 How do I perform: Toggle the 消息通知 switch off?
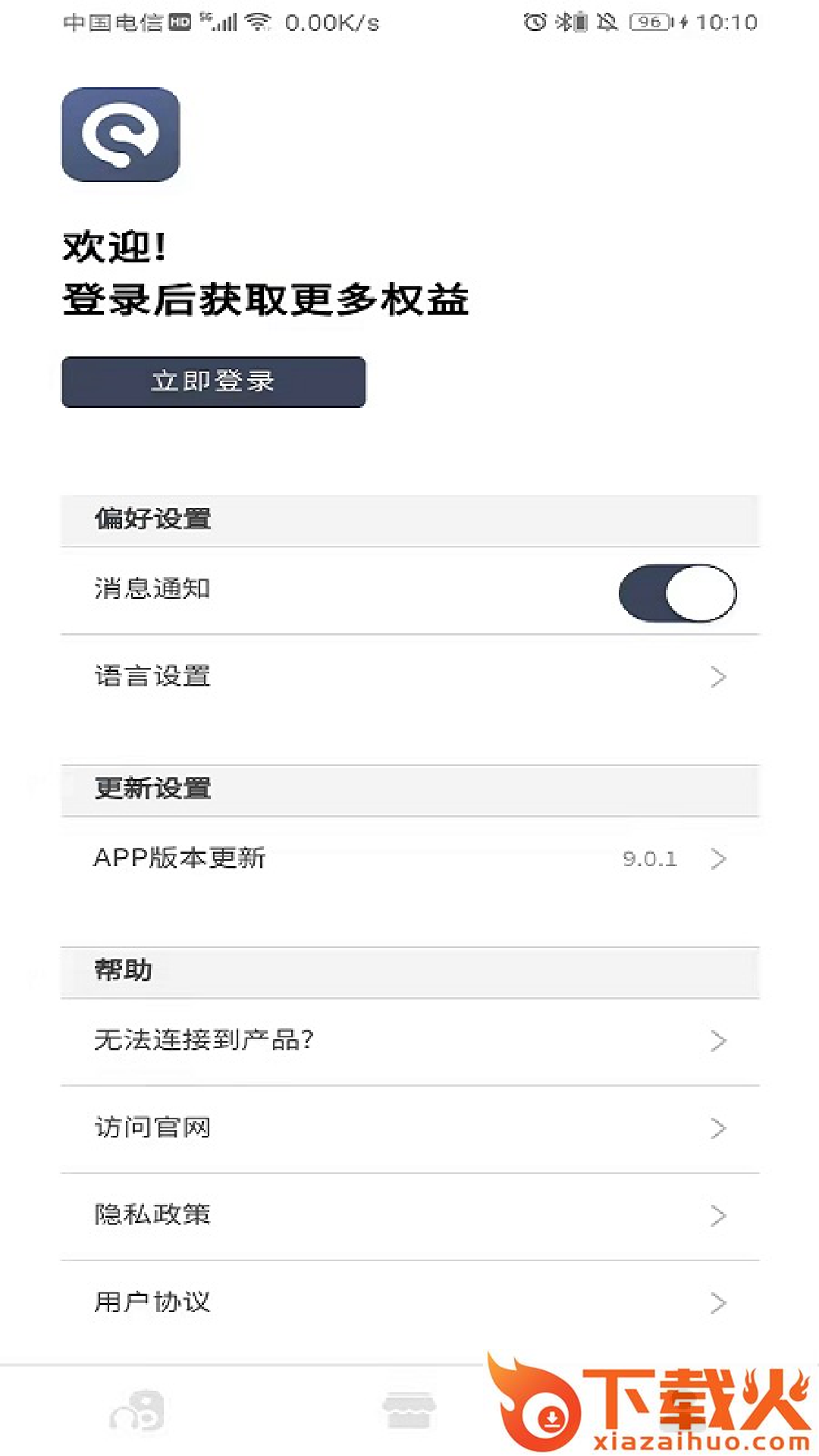click(677, 593)
